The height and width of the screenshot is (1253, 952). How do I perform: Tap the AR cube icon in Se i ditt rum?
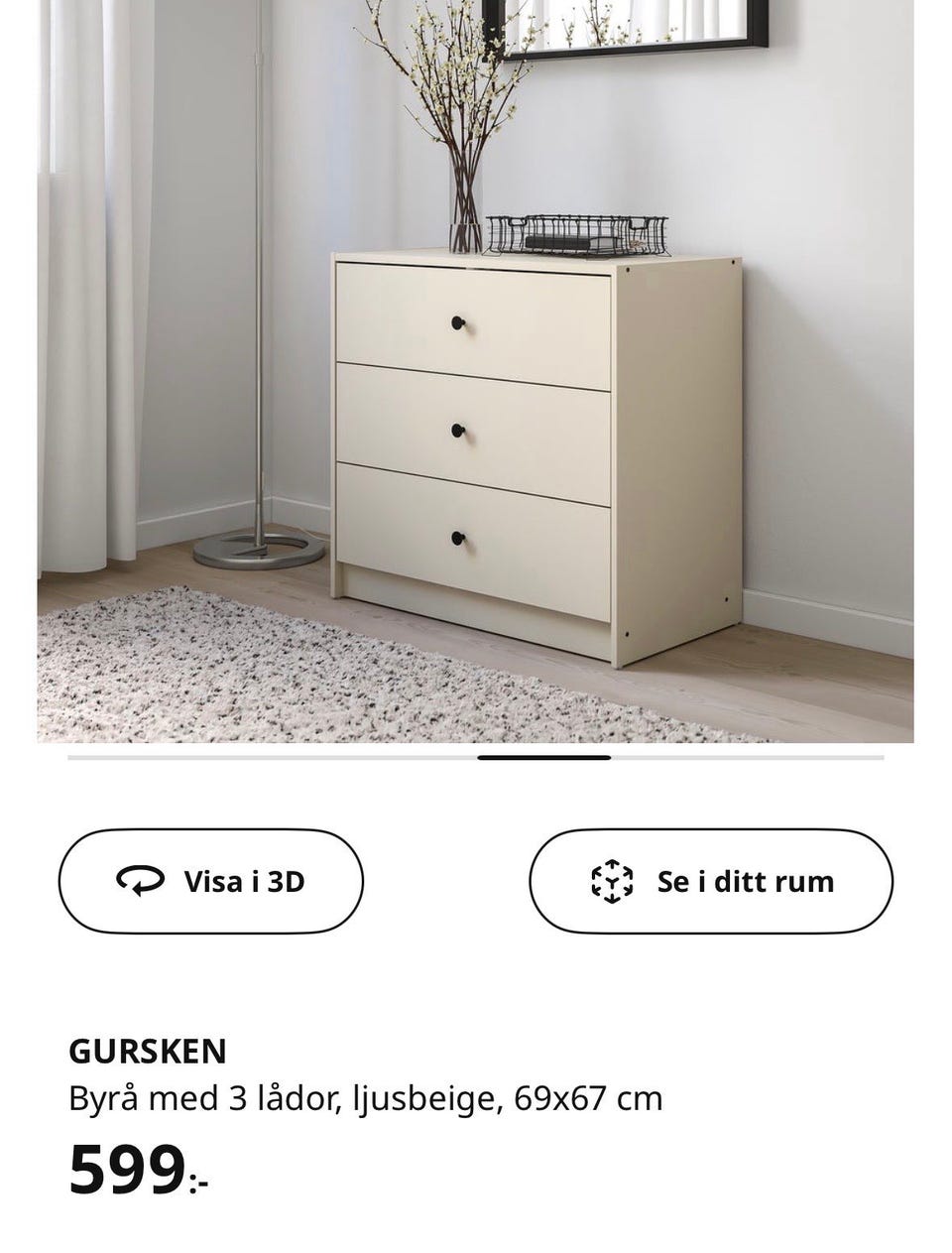612,879
